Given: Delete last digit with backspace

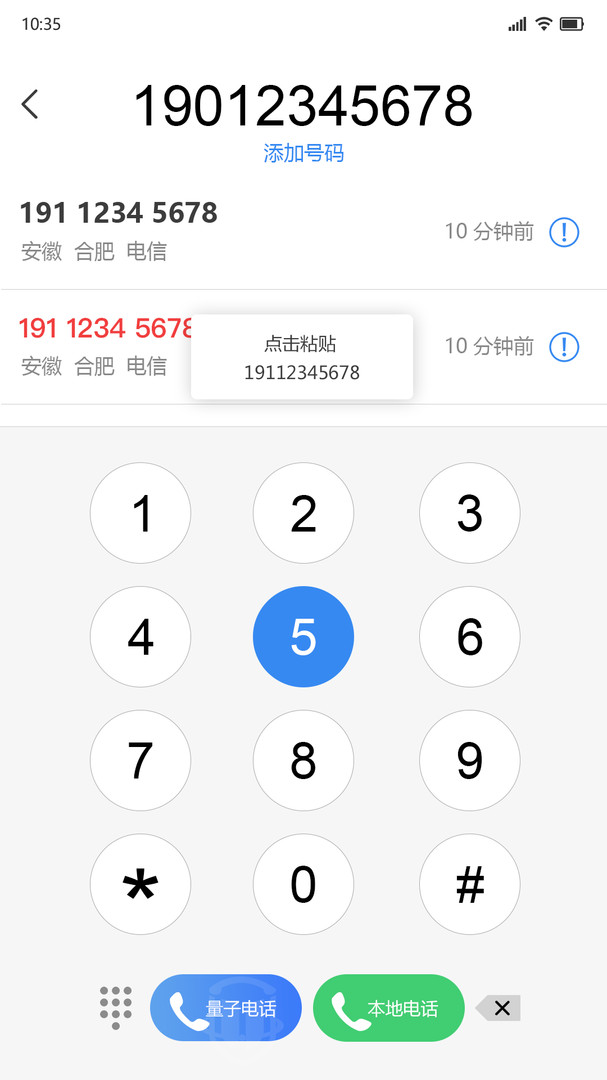Looking at the screenshot, I should 499,1008.
